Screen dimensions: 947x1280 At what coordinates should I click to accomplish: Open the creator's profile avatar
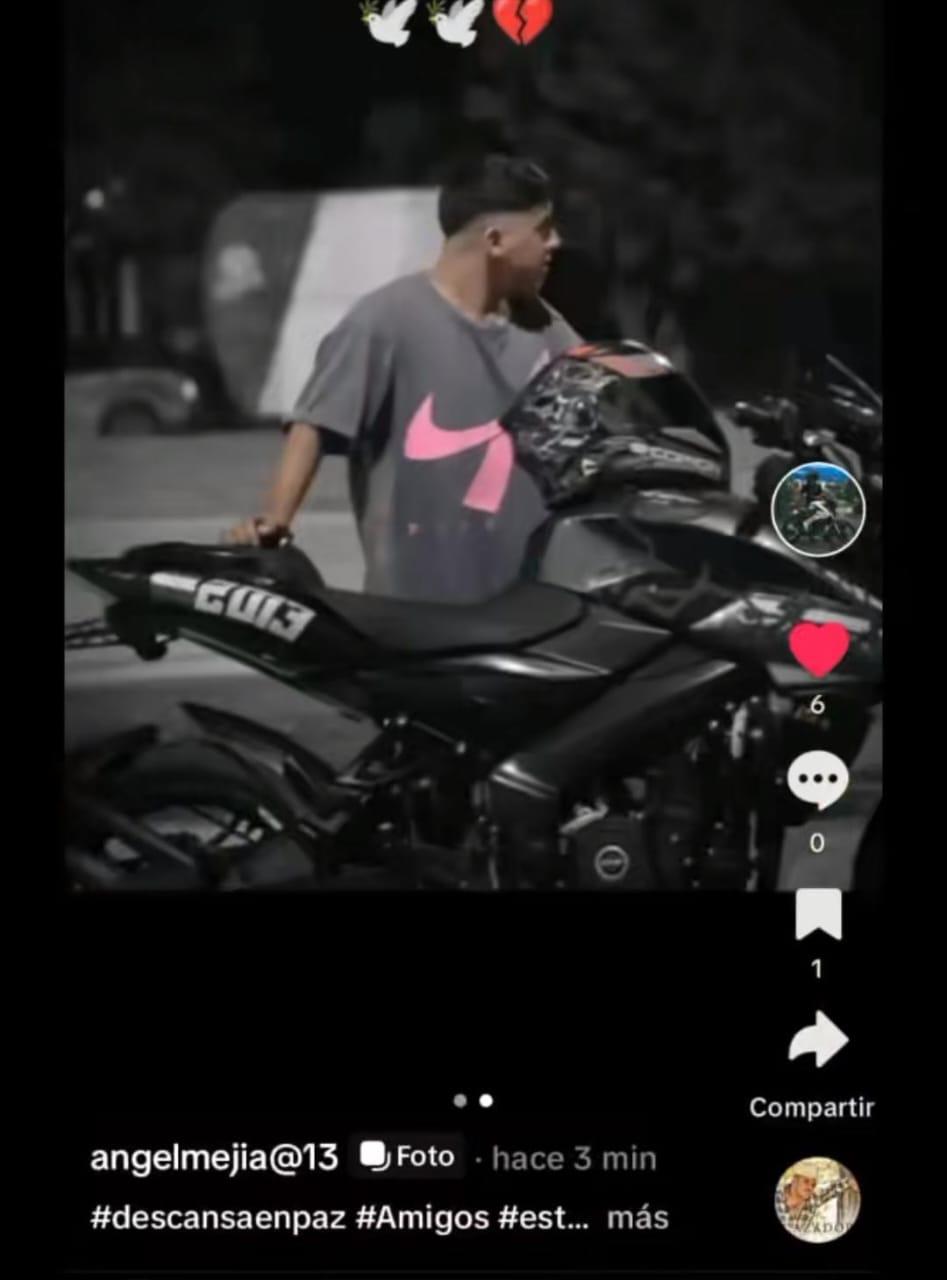[818, 510]
